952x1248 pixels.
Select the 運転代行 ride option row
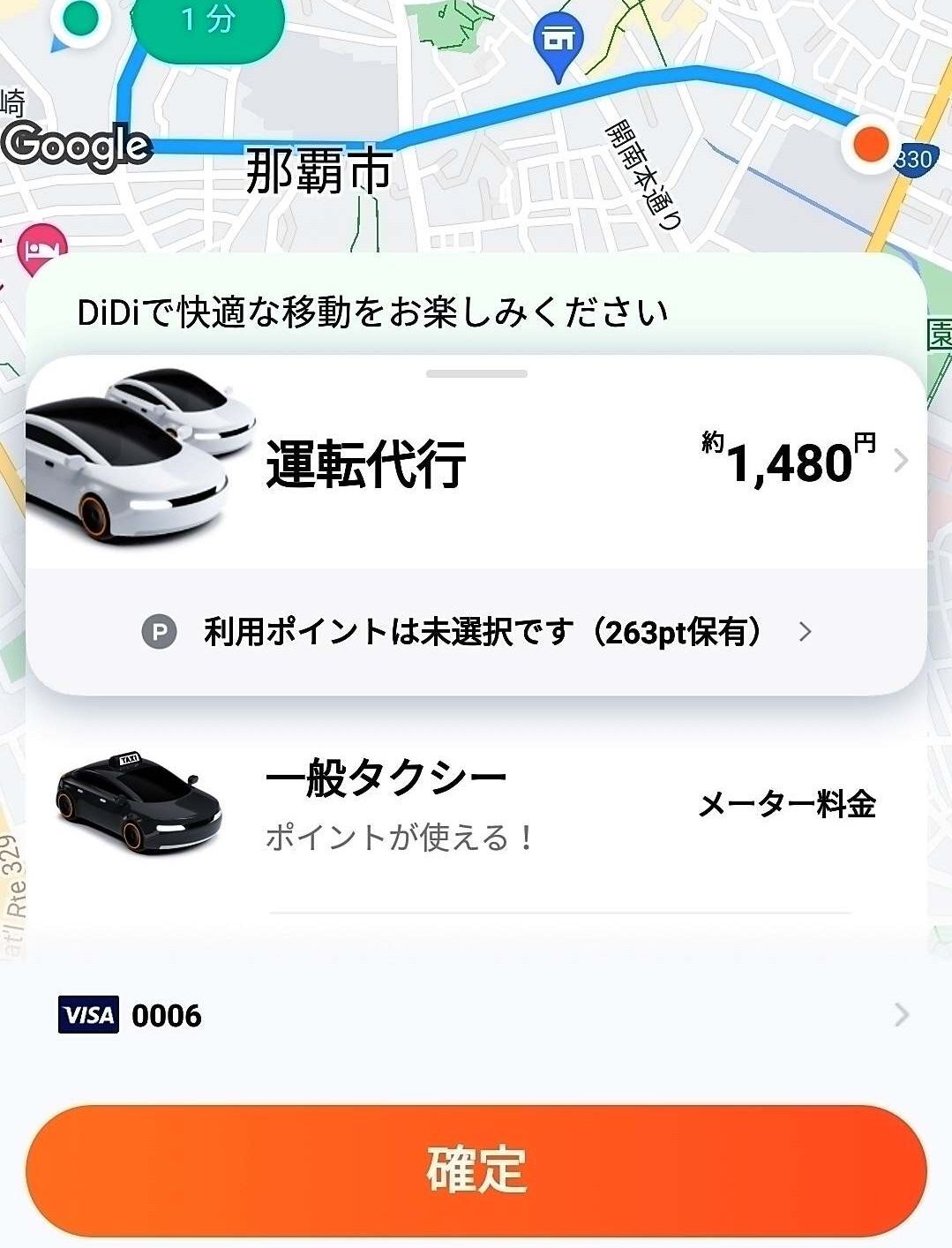476,459
